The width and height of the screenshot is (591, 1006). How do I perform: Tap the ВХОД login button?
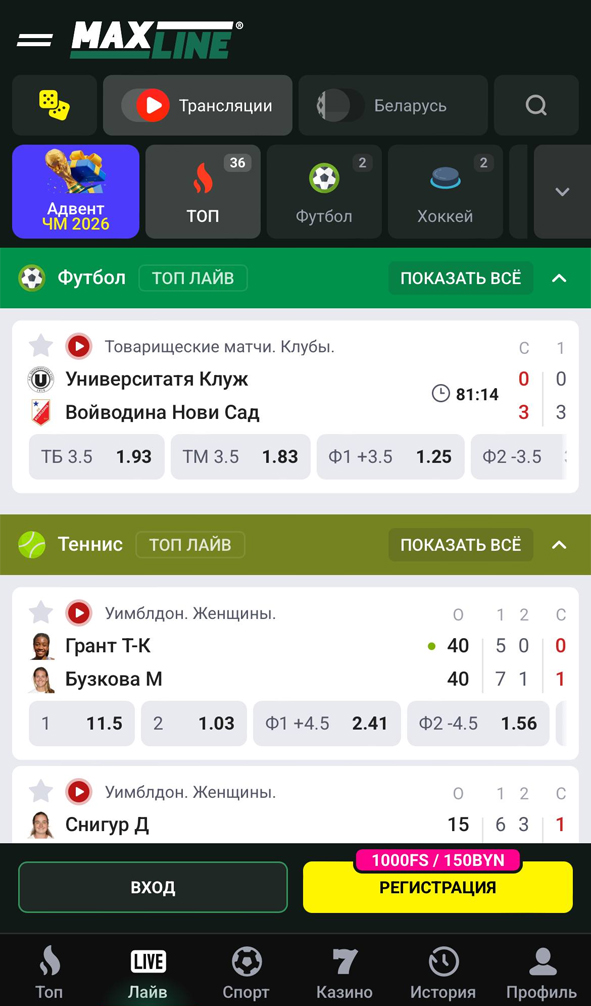tap(153, 887)
